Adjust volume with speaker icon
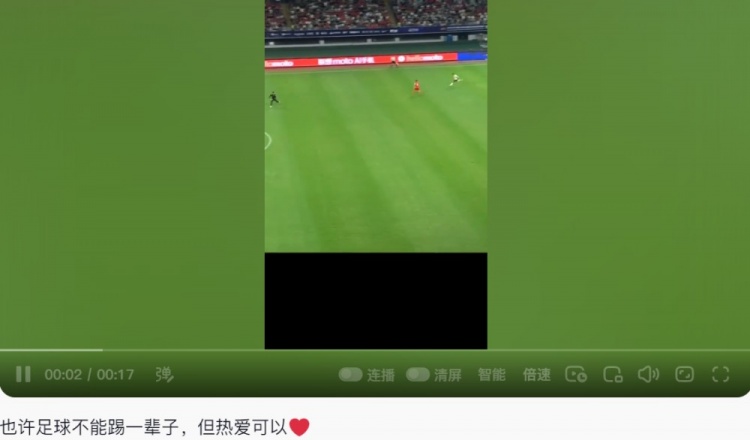 pyautogui.click(x=648, y=374)
